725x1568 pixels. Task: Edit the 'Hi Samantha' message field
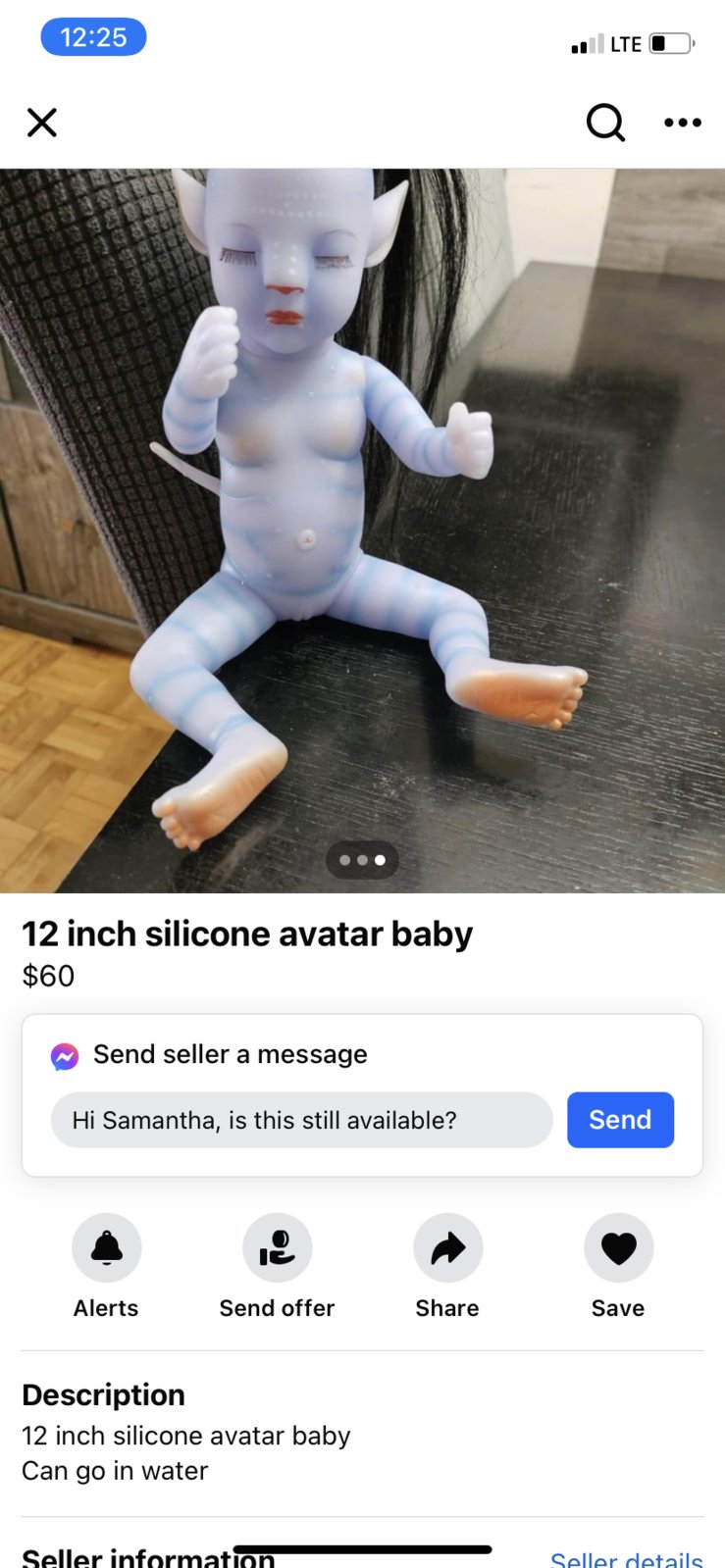point(301,1120)
